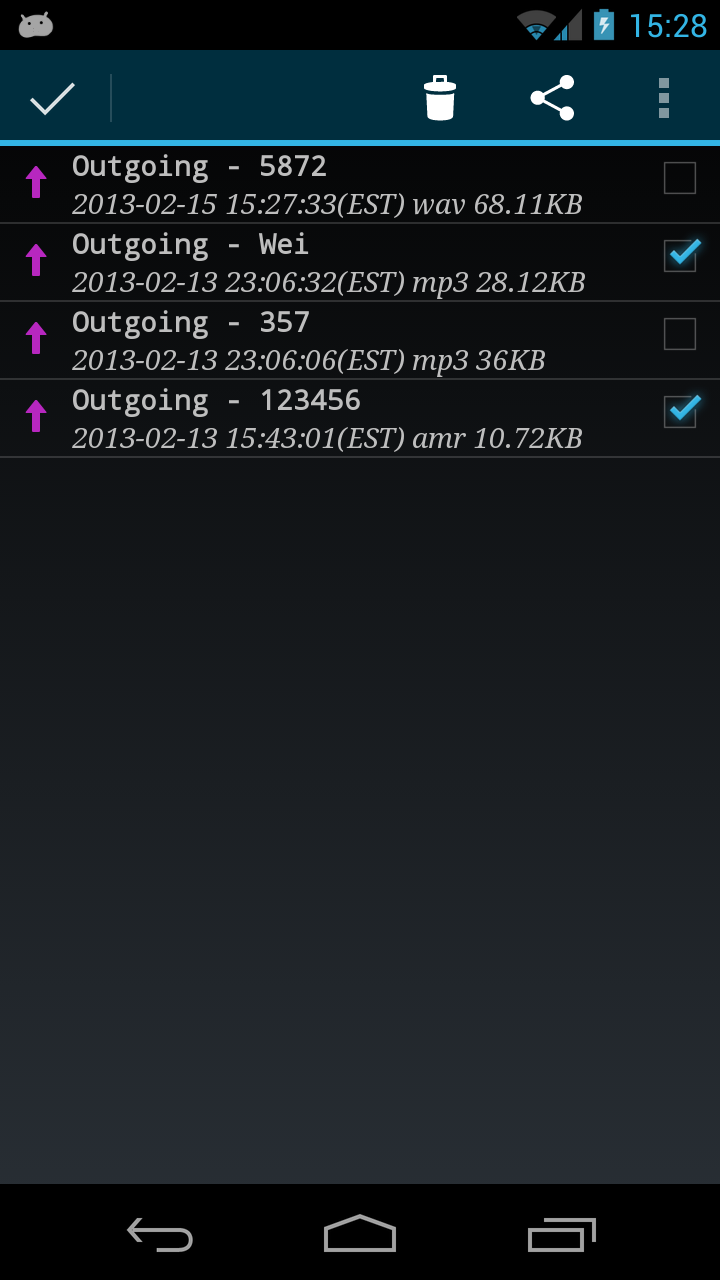Open the overflow menu
This screenshot has height=1280, width=720.
(x=663, y=98)
